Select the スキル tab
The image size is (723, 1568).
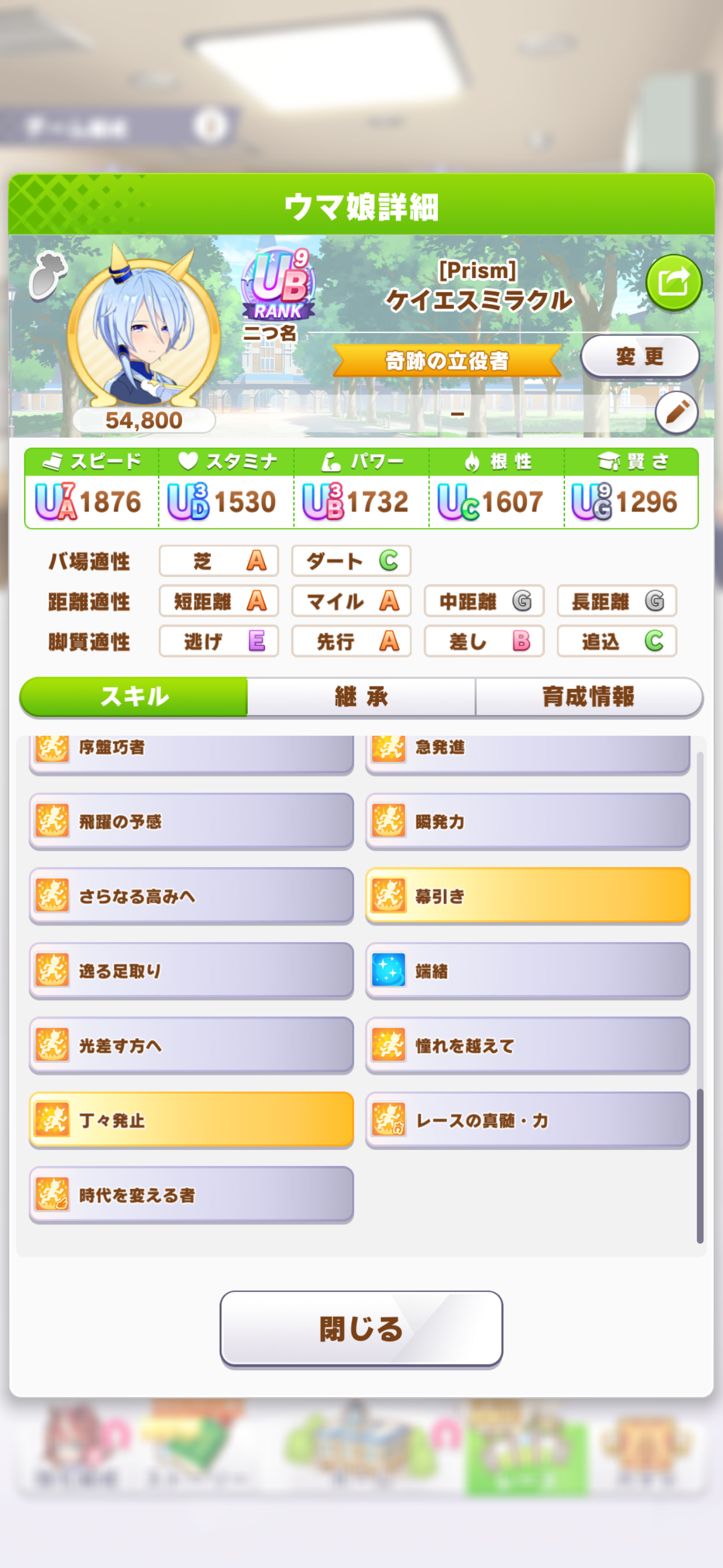click(x=134, y=697)
